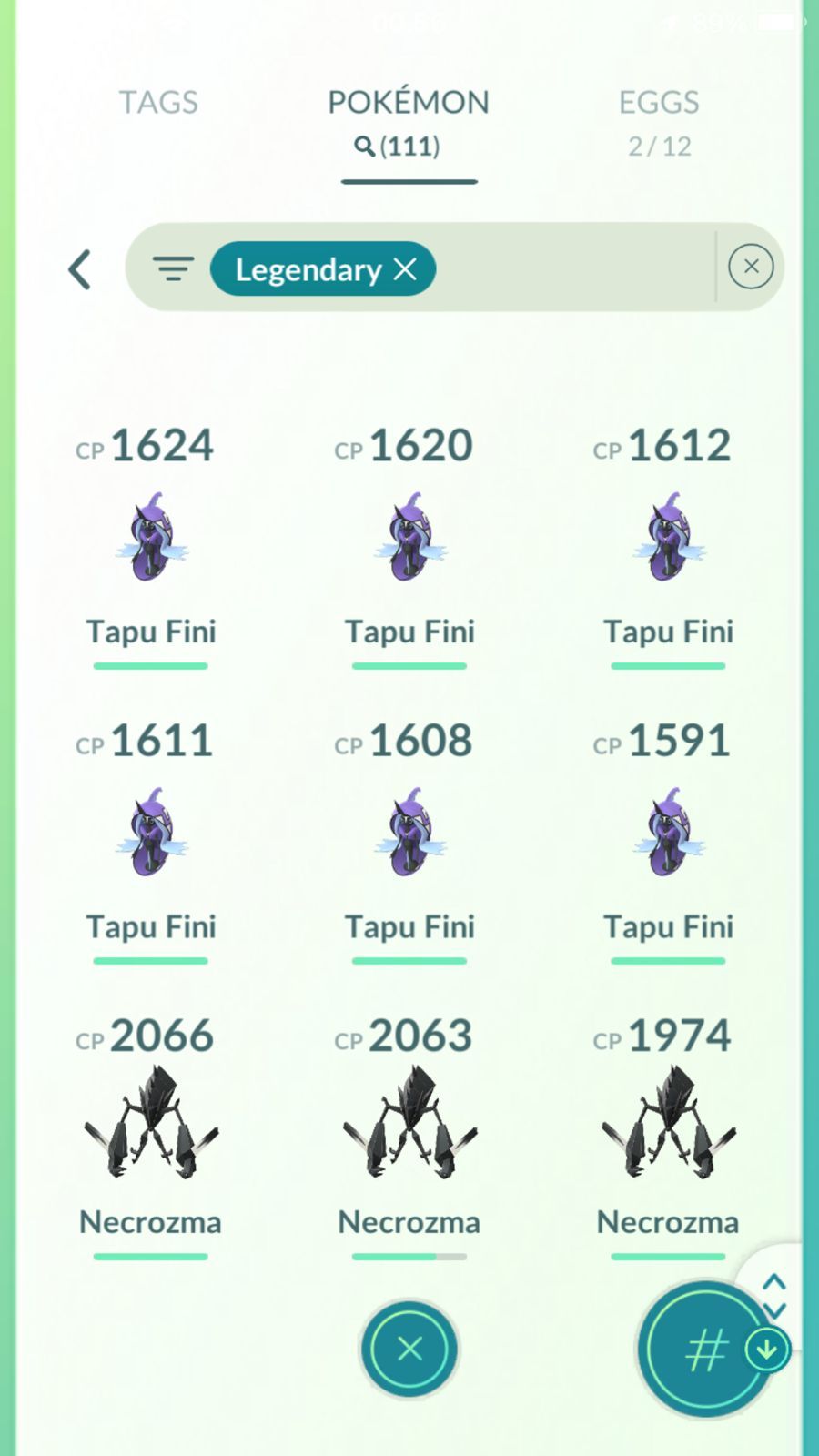The height and width of the screenshot is (1456, 819).
Task: Tap the up/down scroll arrows handle
Action: point(774,1296)
